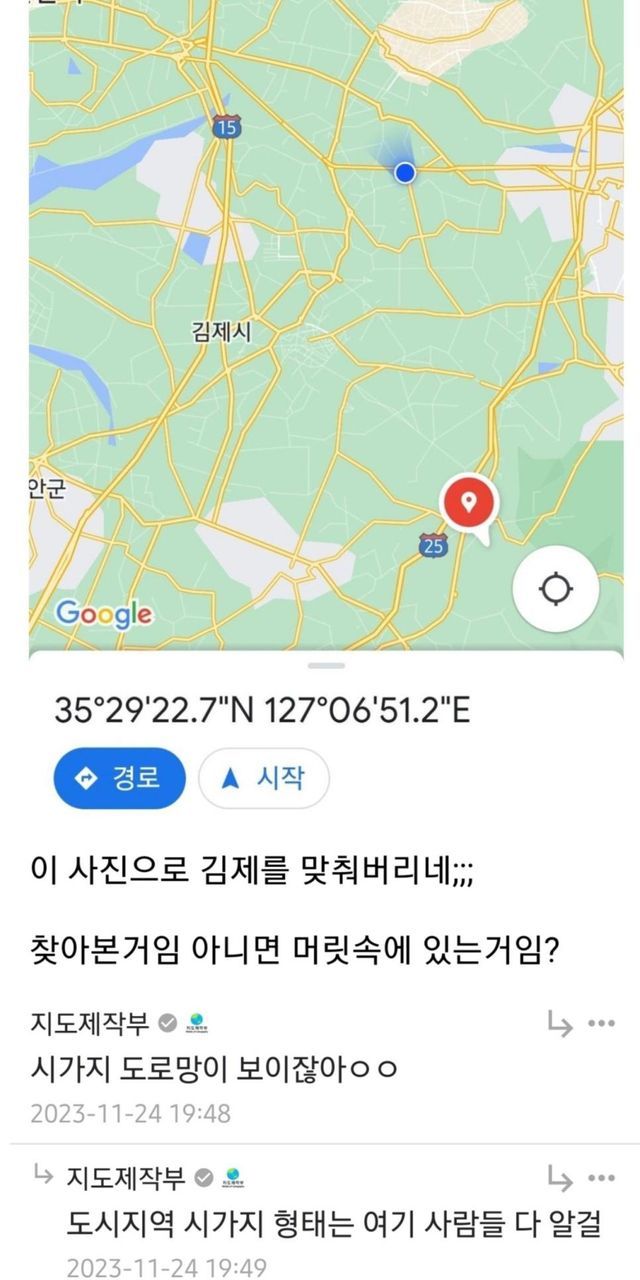Open more options on the 19:48 comment
The height and width of the screenshot is (1280, 640).
click(601, 1023)
